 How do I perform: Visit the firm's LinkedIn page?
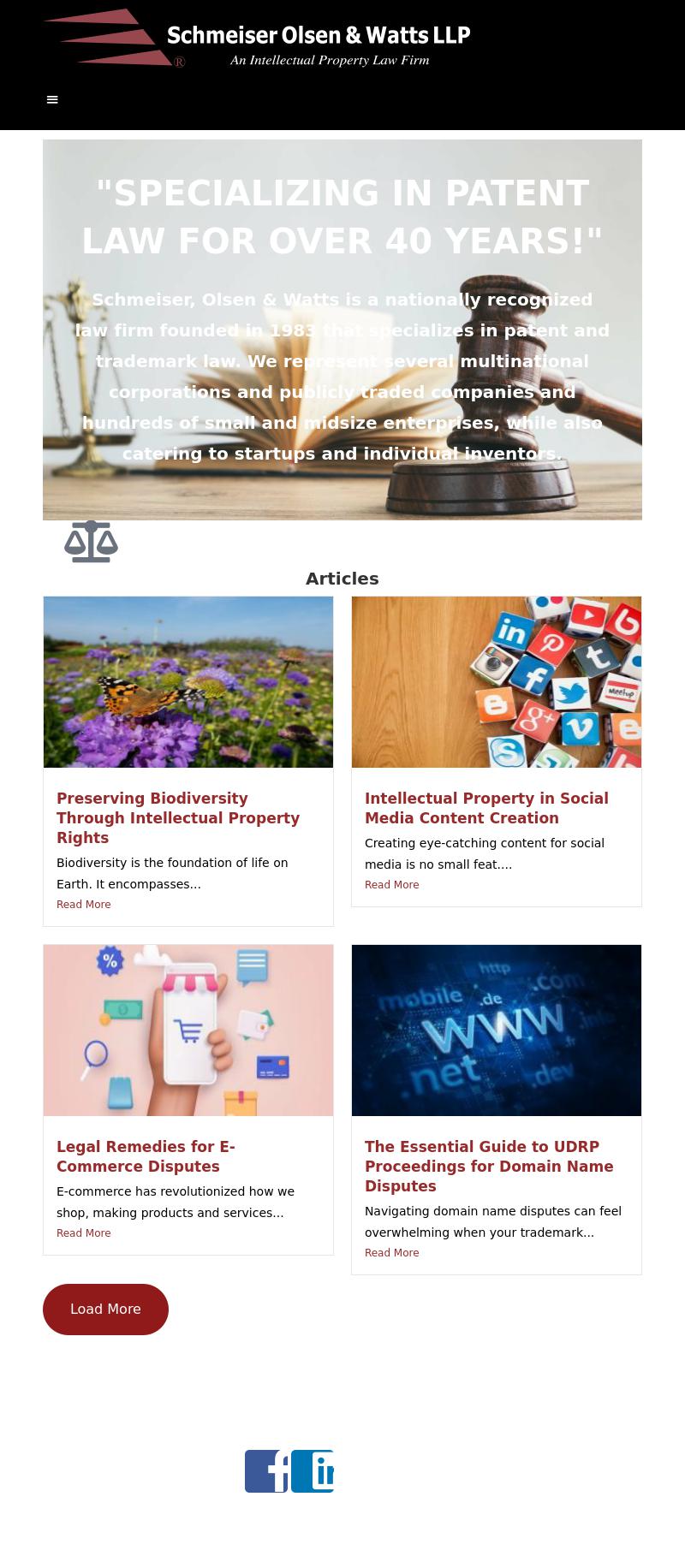coord(313,1471)
